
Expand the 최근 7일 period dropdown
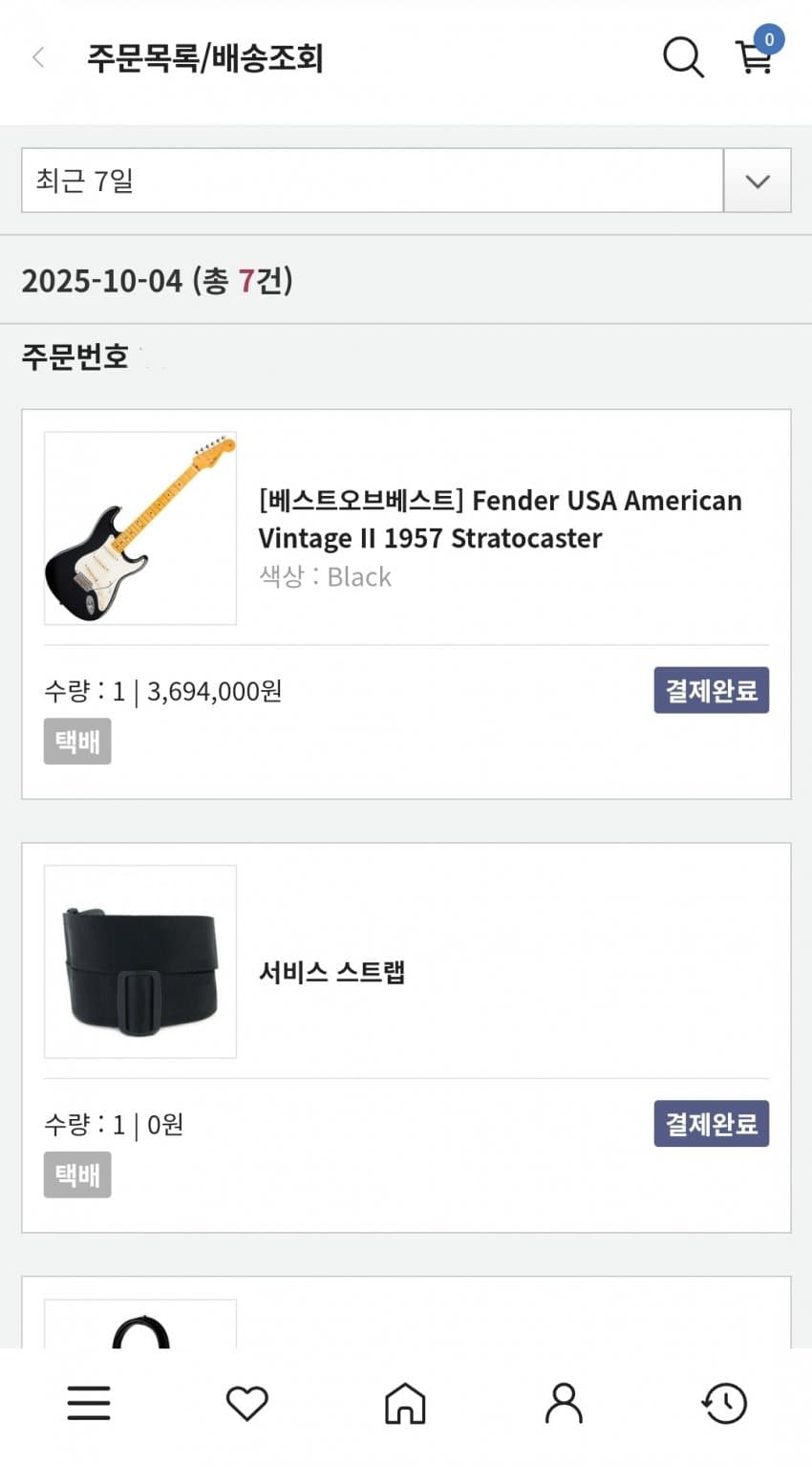[757, 181]
